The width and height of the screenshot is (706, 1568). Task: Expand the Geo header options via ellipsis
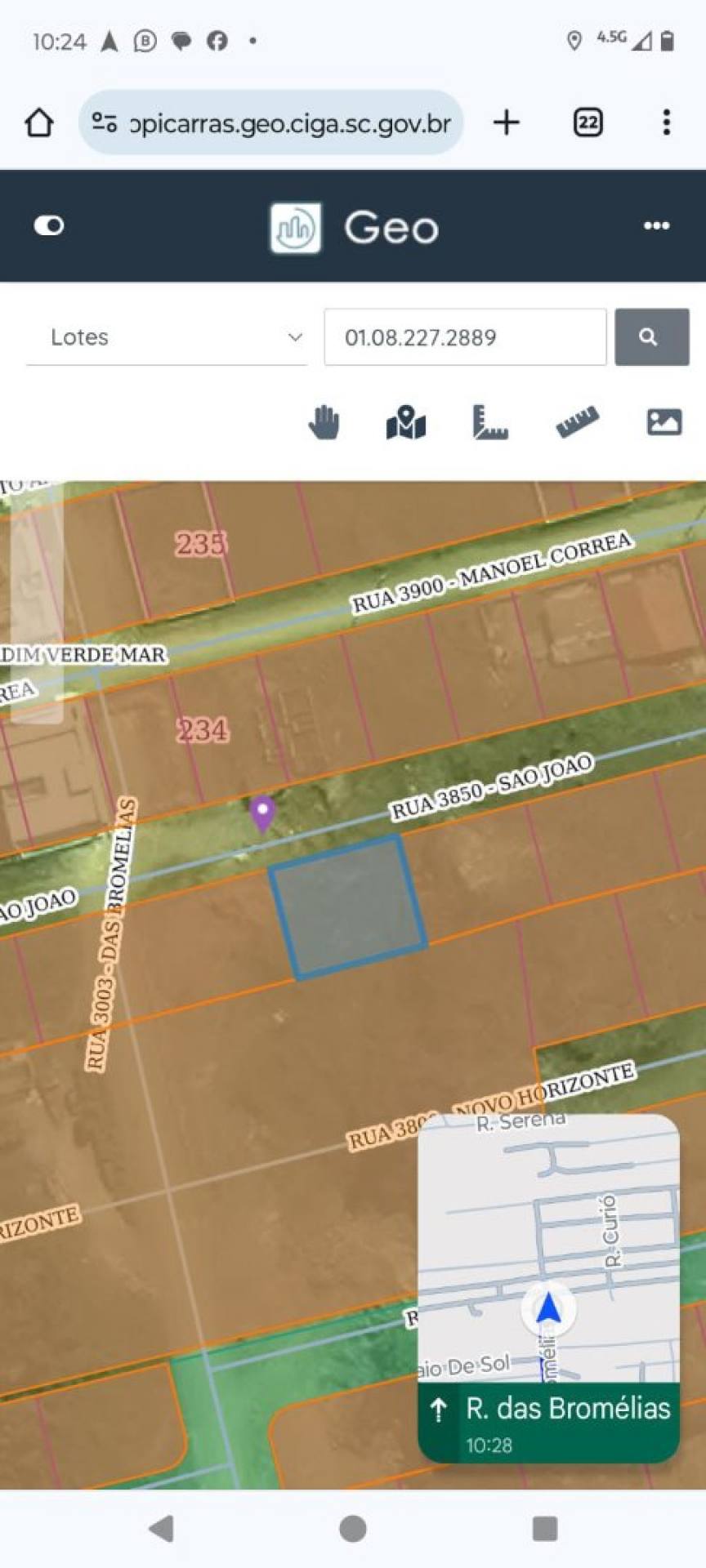[656, 225]
